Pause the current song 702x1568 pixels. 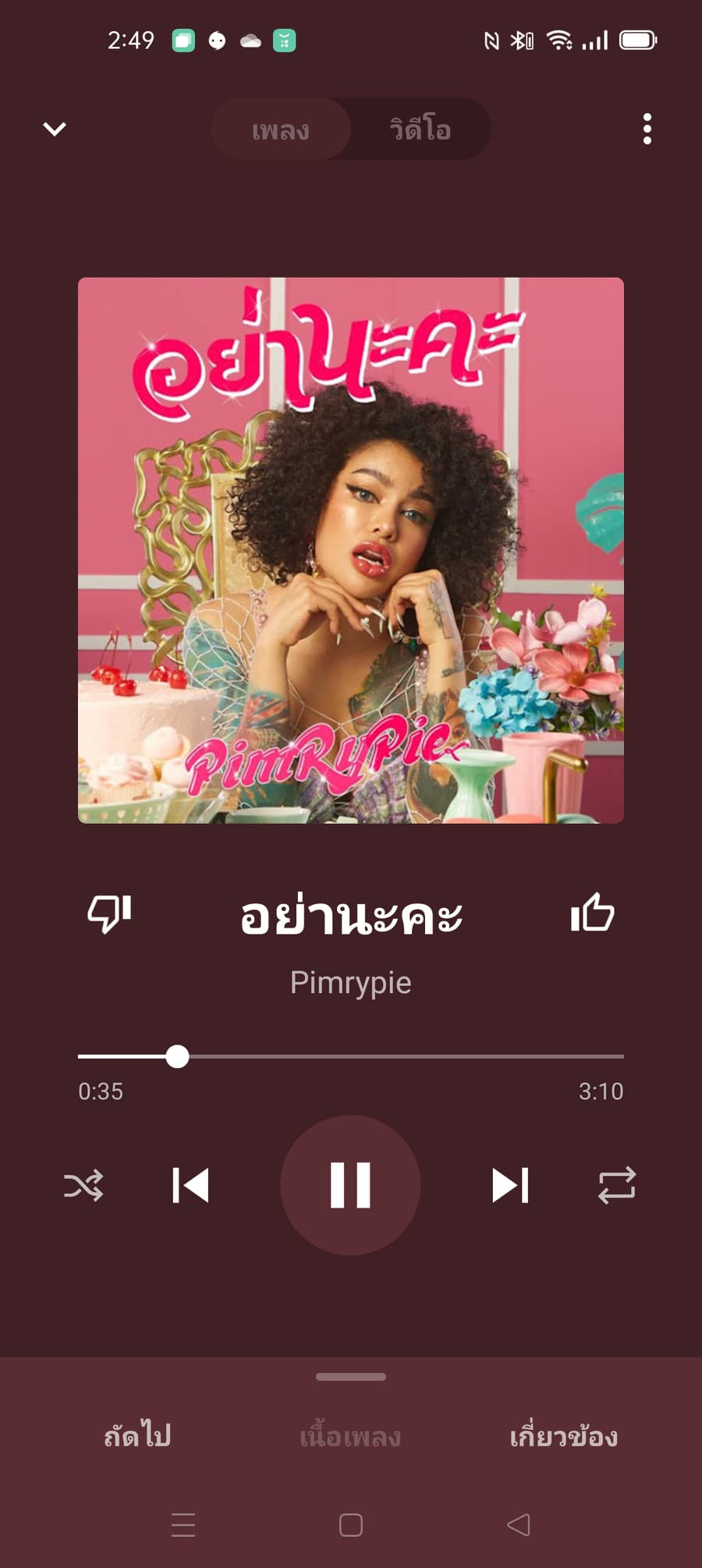click(x=350, y=1185)
